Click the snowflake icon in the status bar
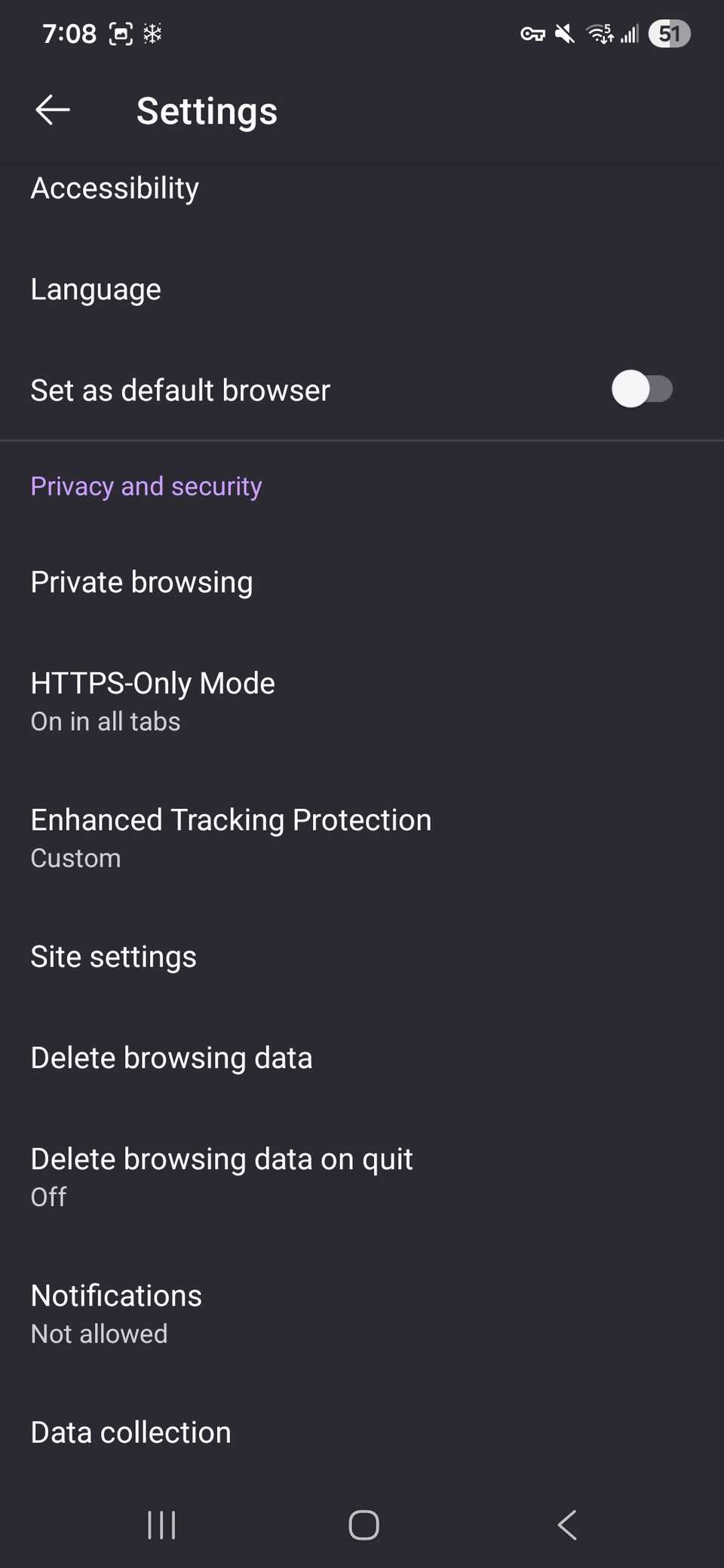Viewport: 724px width, 1568px height. click(x=152, y=33)
